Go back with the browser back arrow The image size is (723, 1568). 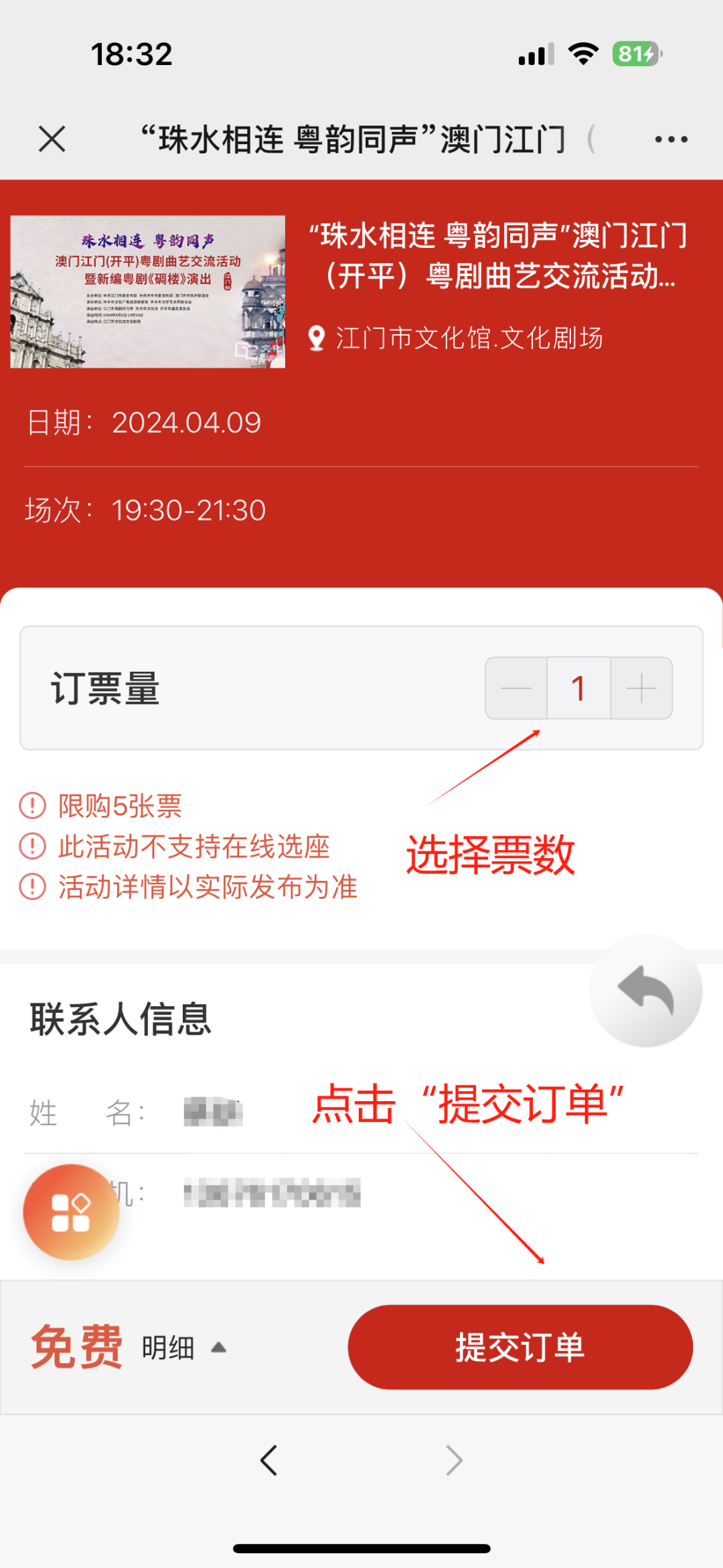pos(269,1461)
